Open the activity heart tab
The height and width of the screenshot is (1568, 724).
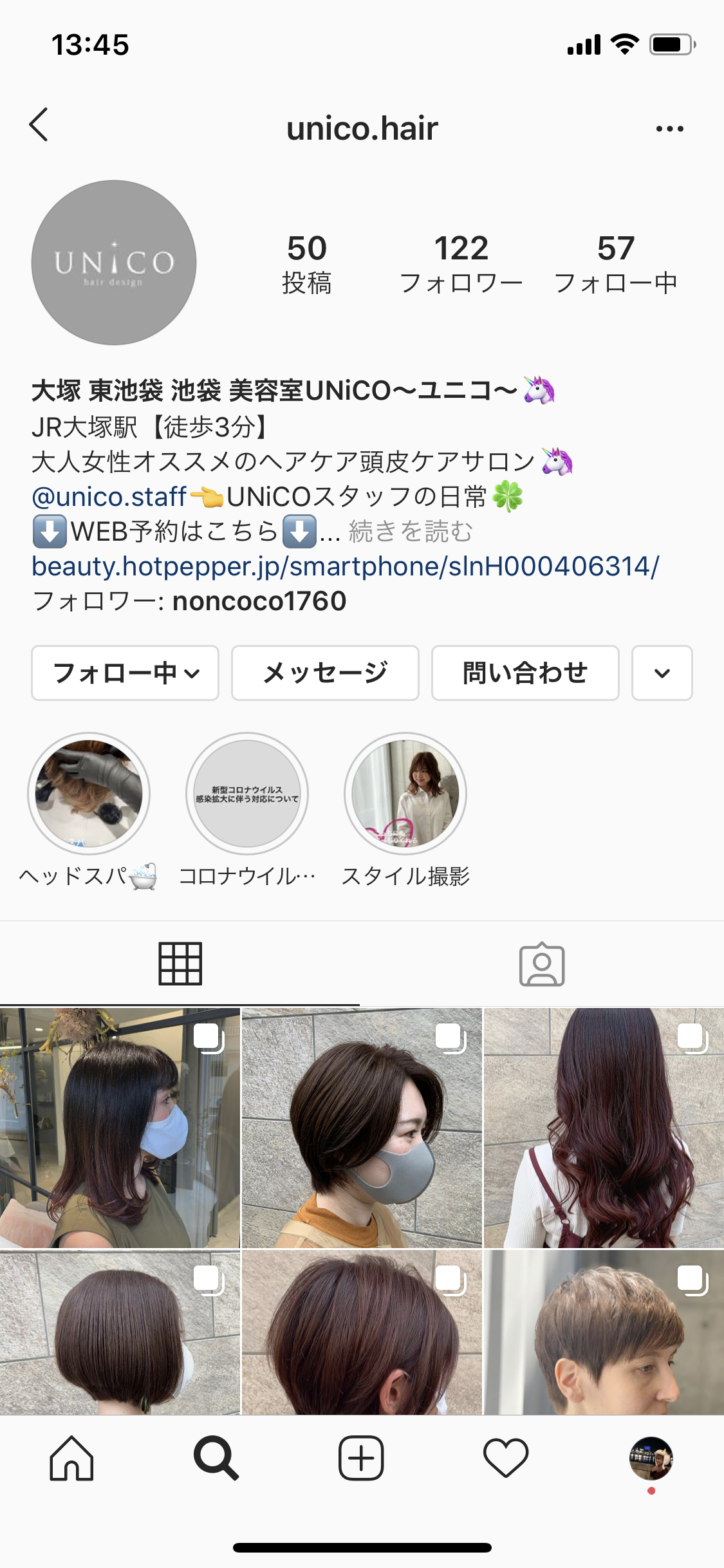coord(506,1459)
